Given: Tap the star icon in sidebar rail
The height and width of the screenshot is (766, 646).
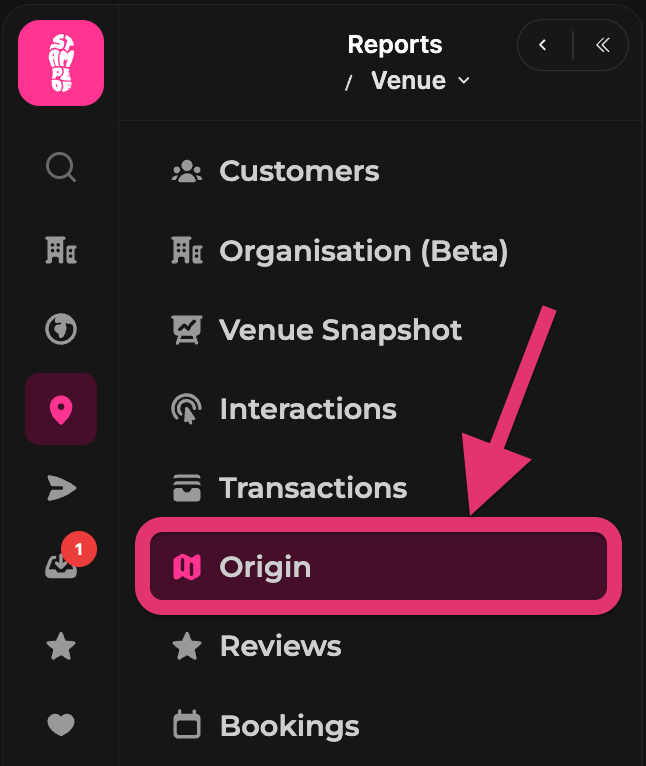Looking at the screenshot, I should coord(61,647).
